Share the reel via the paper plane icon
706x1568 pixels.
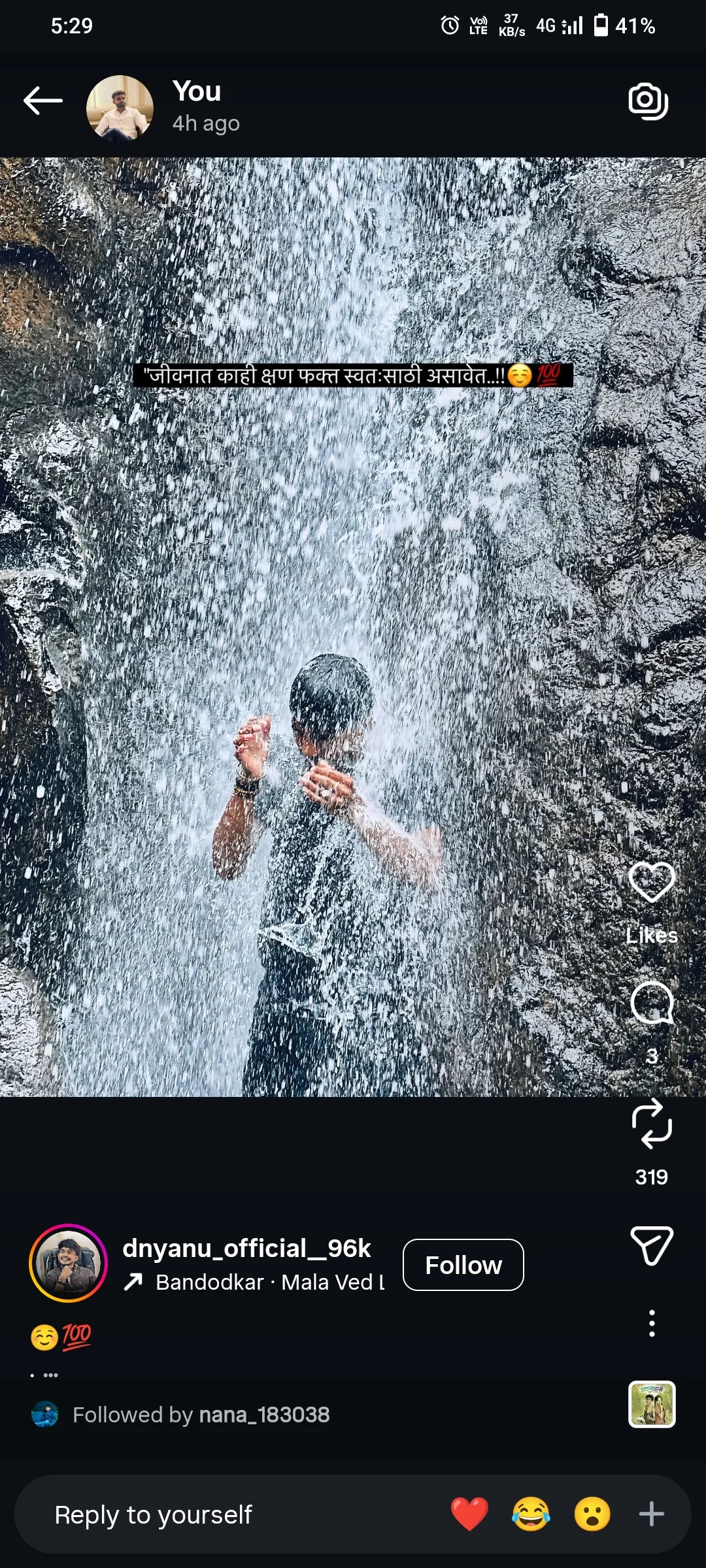click(x=652, y=1245)
